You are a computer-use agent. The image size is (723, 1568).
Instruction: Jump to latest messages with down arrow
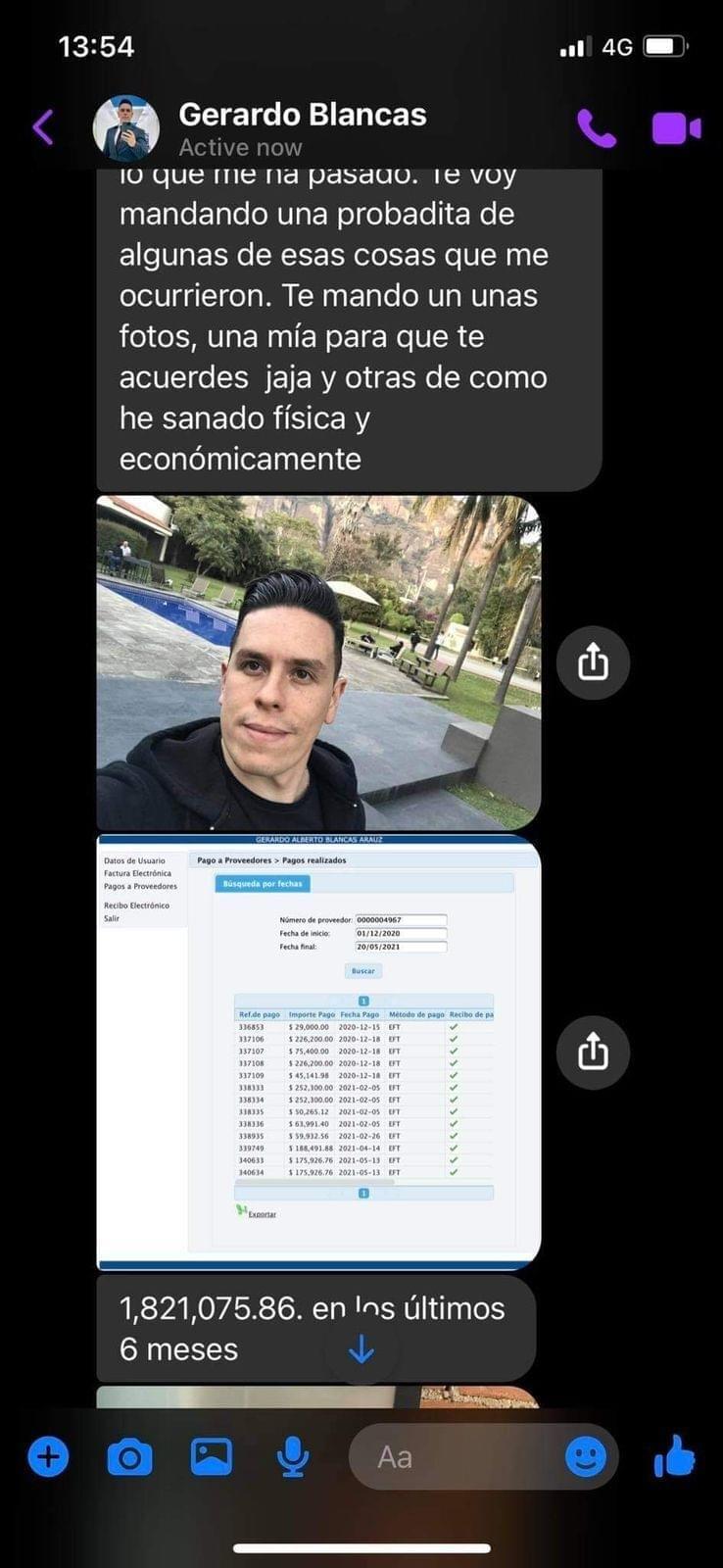361,1349
